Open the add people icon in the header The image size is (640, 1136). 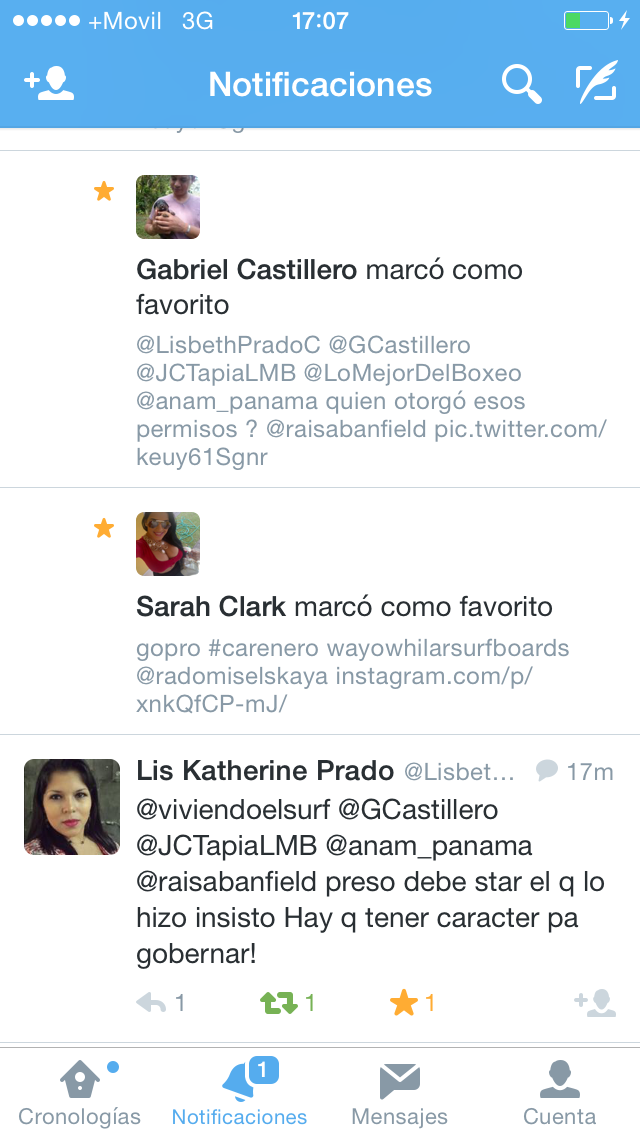pyautogui.click(x=49, y=84)
